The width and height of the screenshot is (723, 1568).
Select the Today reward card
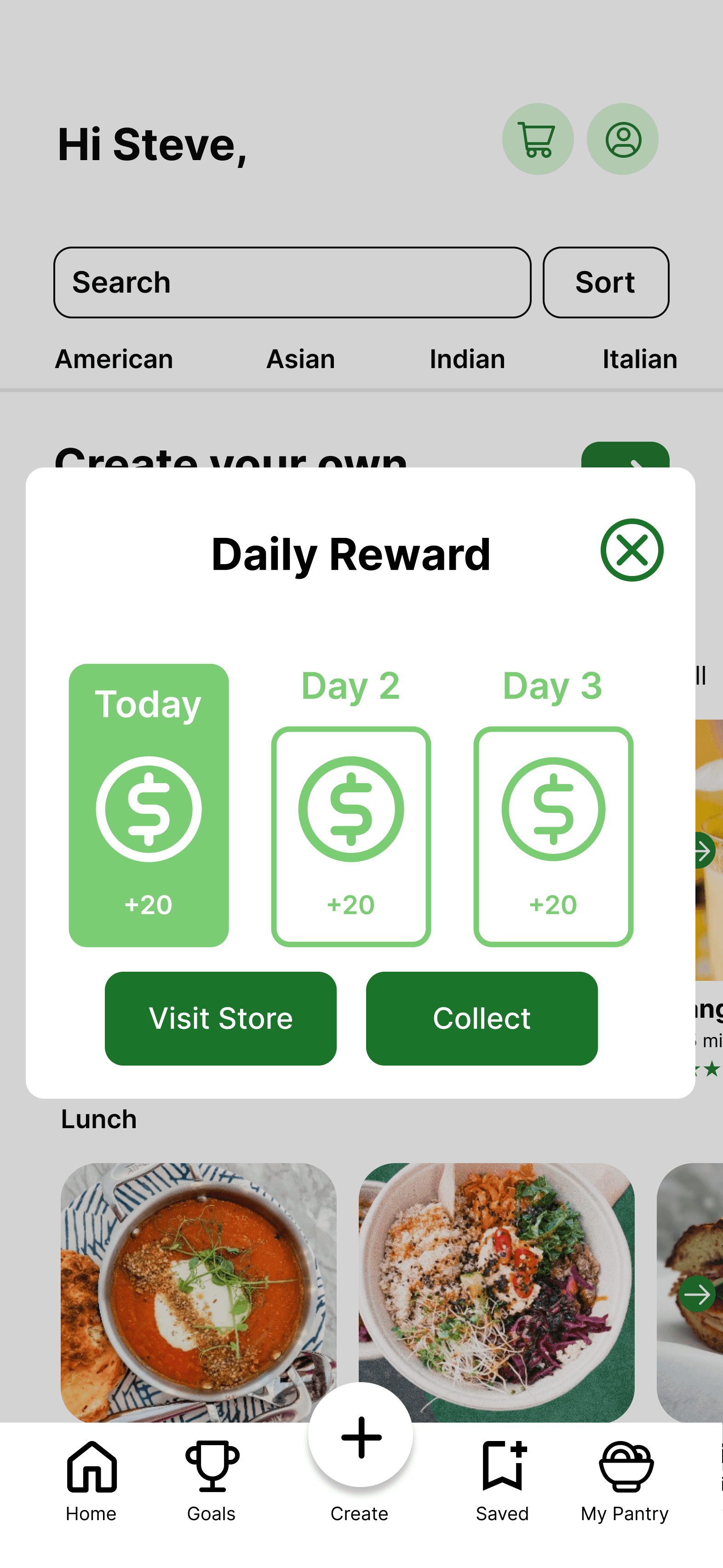pyautogui.click(x=149, y=805)
